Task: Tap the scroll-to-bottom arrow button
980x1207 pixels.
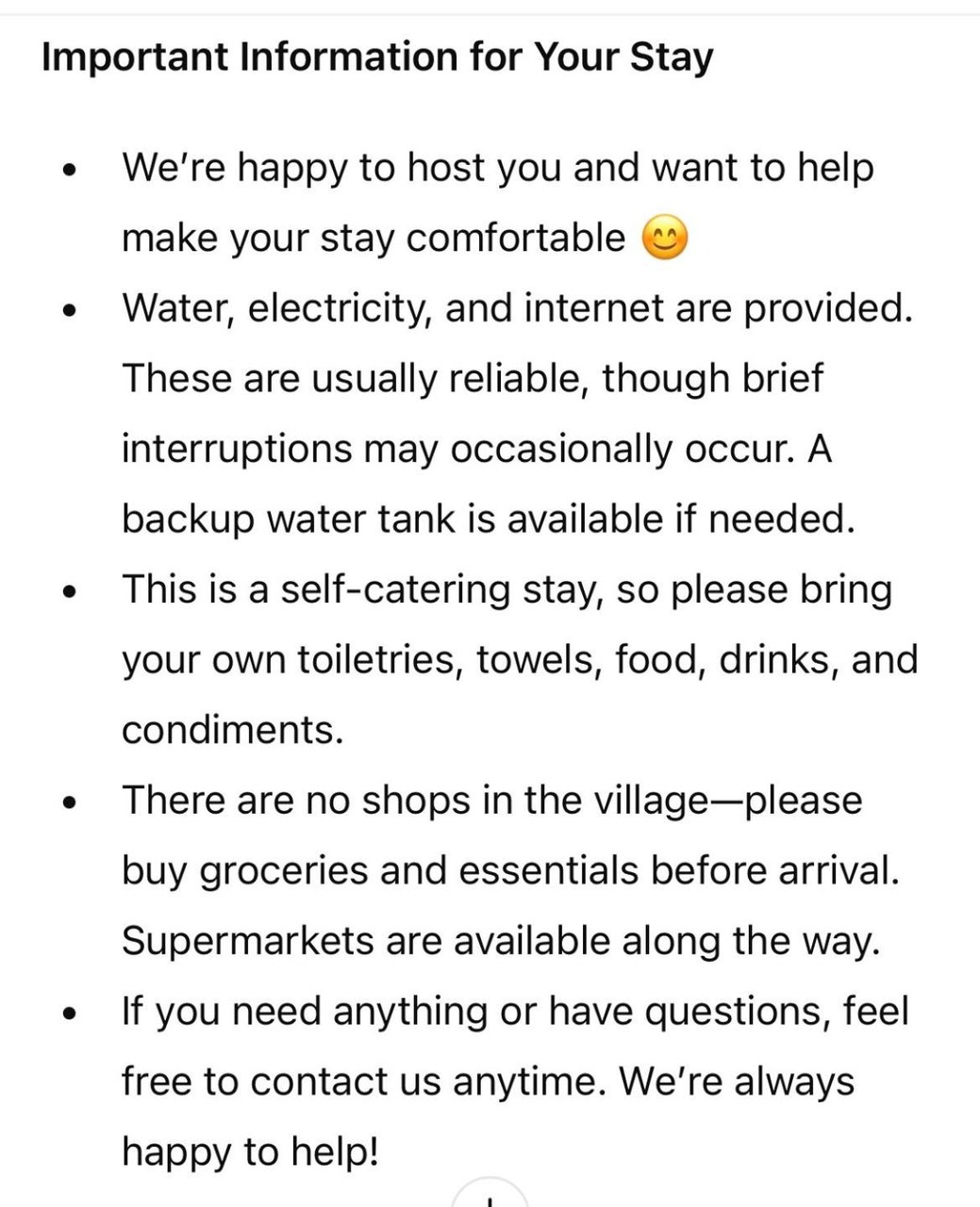Action: [x=490, y=1194]
